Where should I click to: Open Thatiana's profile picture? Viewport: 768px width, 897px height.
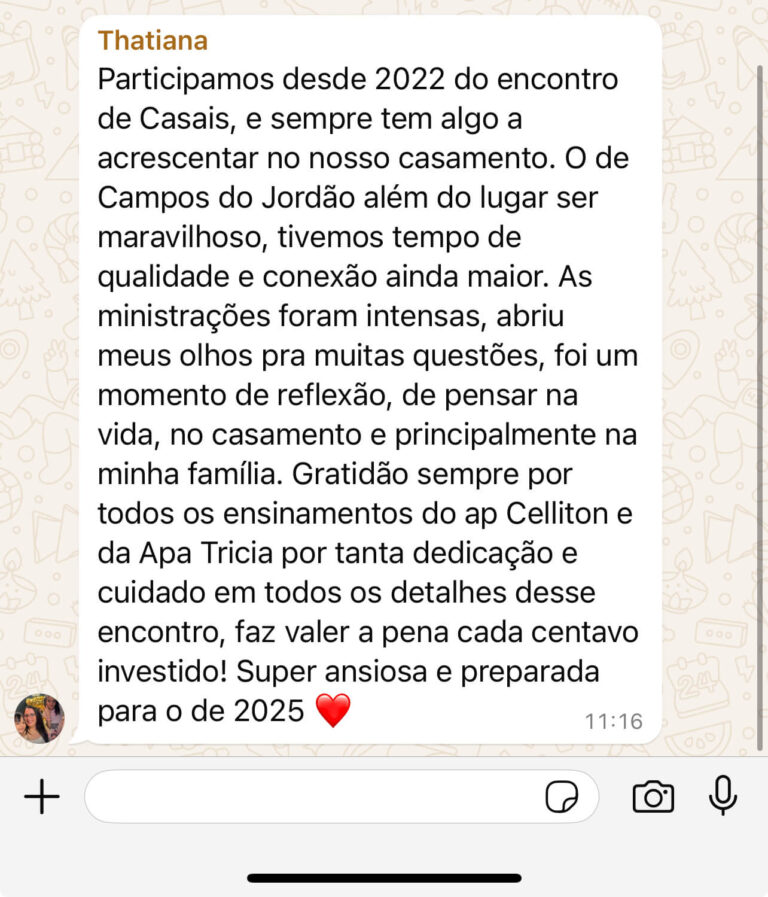(39, 718)
